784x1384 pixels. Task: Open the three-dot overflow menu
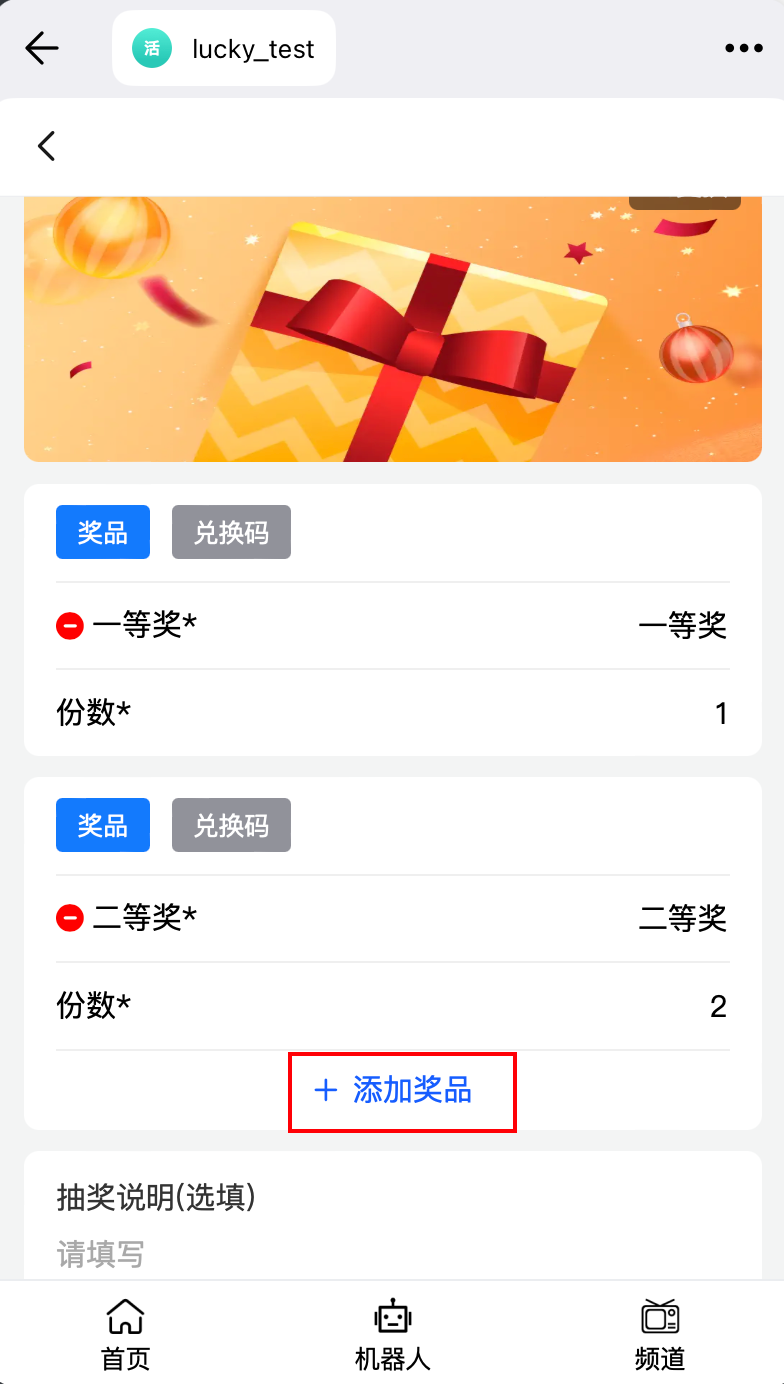(x=743, y=48)
